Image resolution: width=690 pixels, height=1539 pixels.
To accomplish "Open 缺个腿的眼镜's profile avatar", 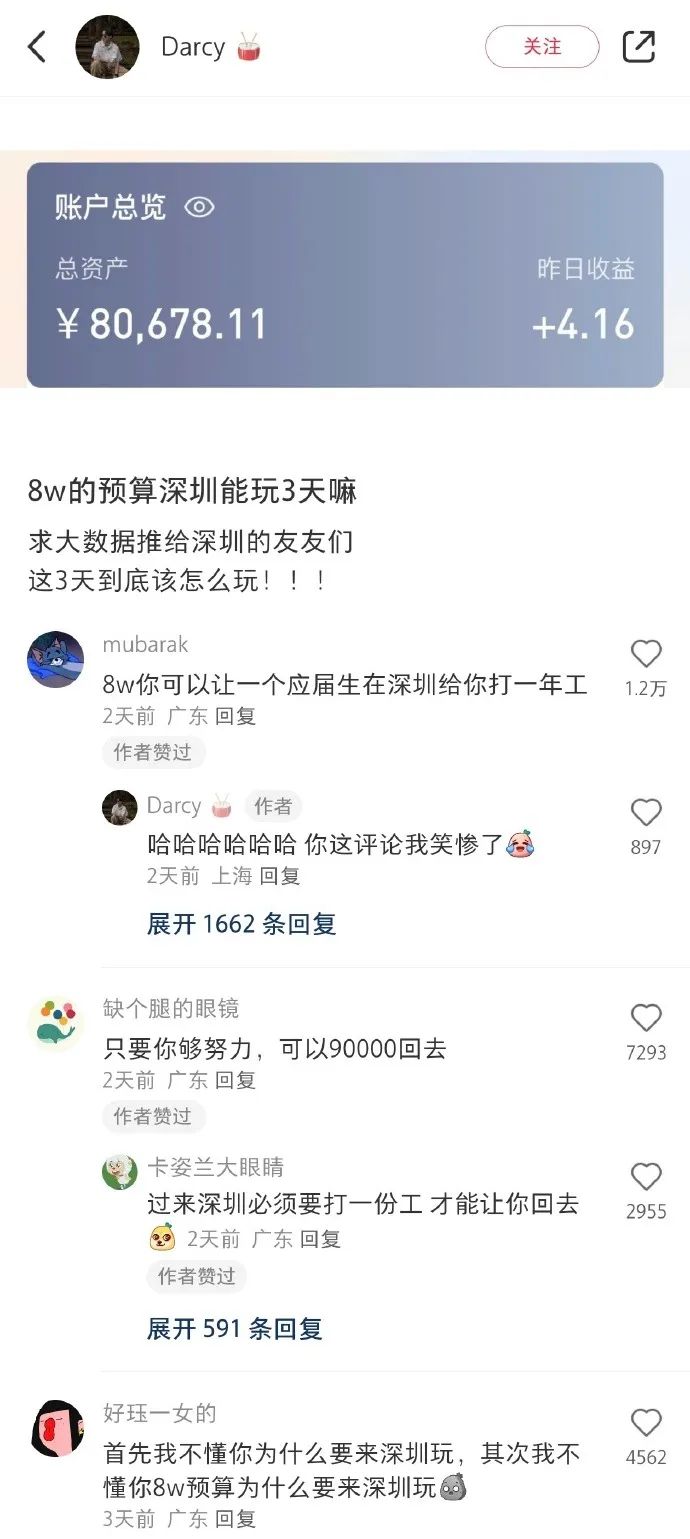I will (x=56, y=1023).
